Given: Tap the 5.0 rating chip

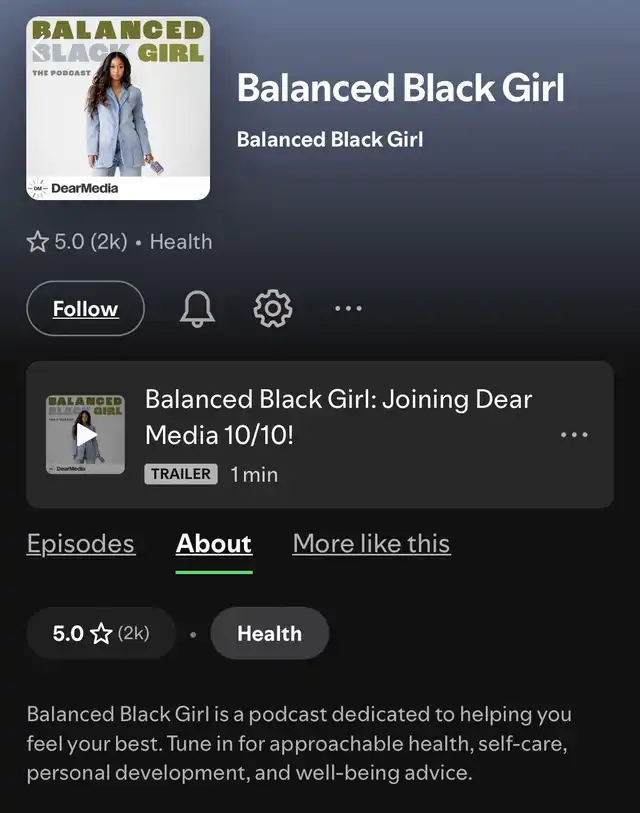Looking at the screenshot, I should coord(101,633).
